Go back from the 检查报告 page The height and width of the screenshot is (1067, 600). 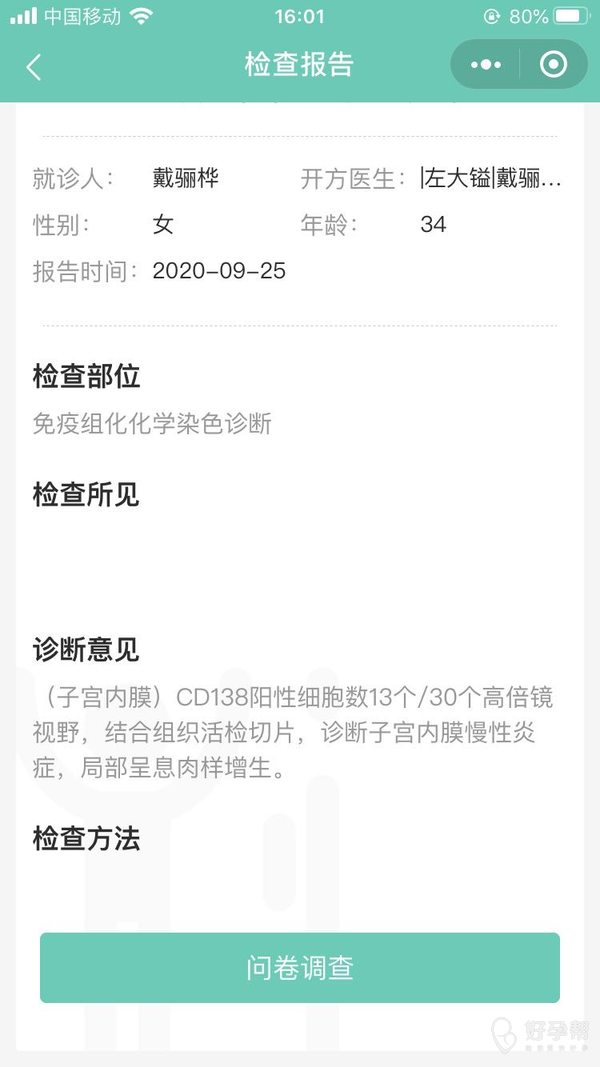point(34,66)
